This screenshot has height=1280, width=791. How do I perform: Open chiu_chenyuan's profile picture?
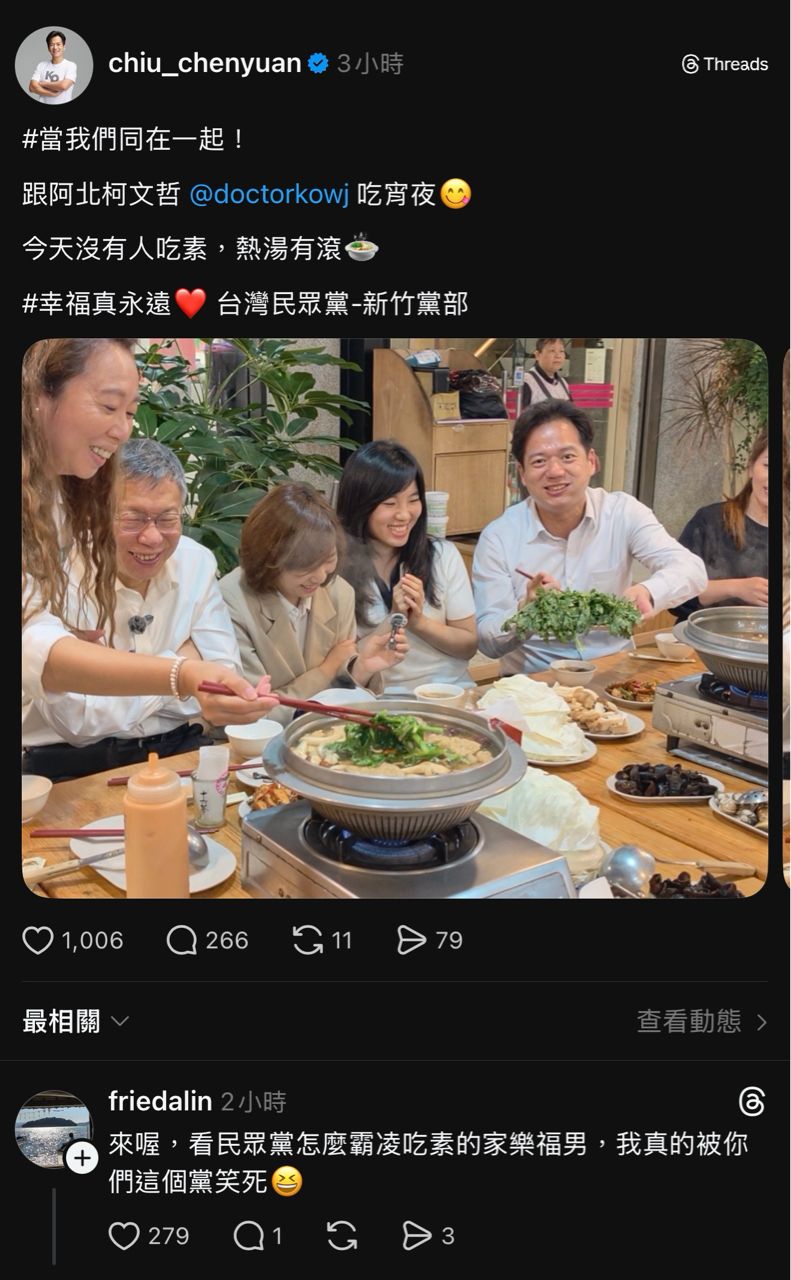53,65
